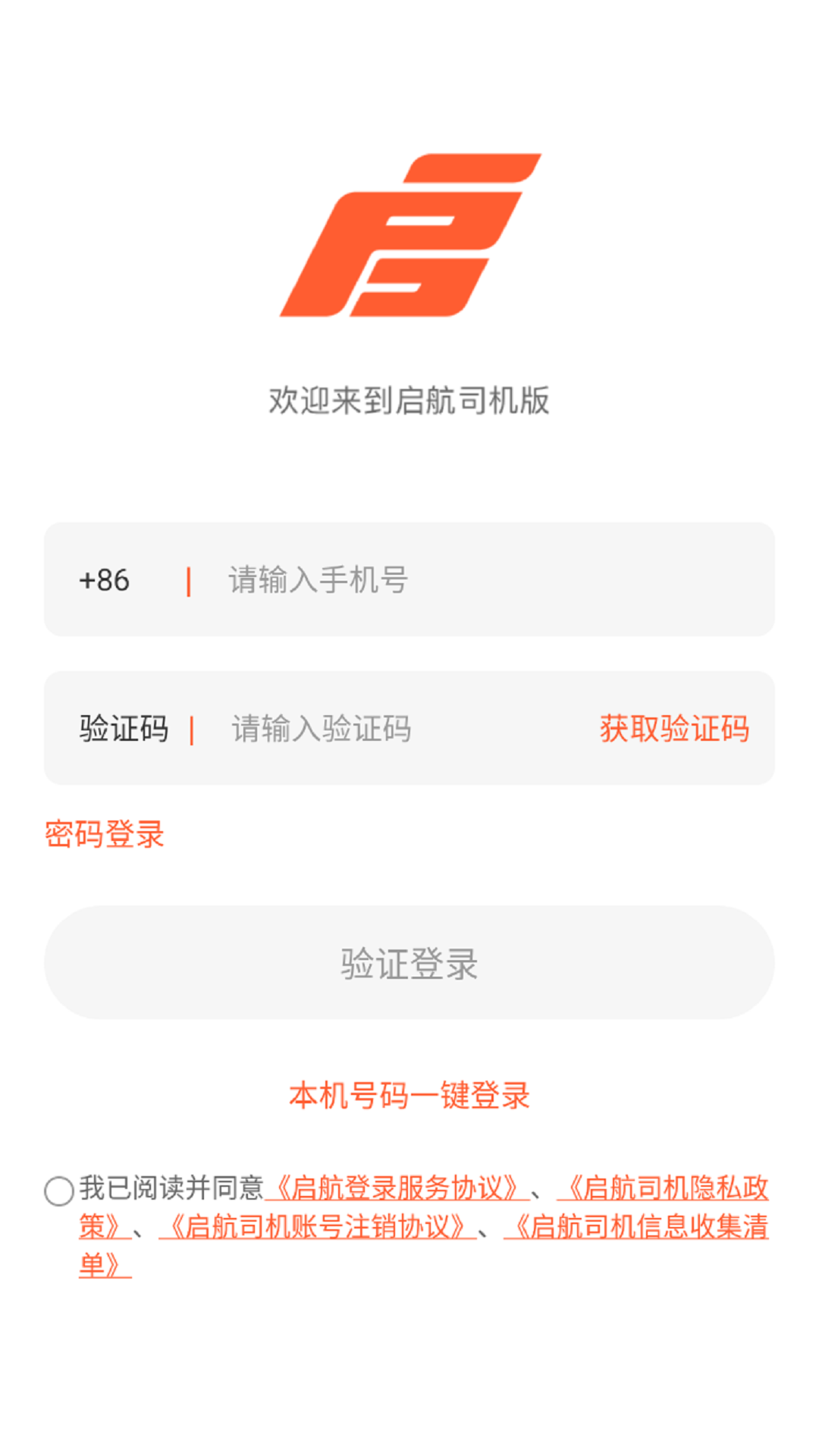The image size is (819, 1456).
Task: Choose 本机号码一键登录 one-tap login
Action: click(409, 1096)
